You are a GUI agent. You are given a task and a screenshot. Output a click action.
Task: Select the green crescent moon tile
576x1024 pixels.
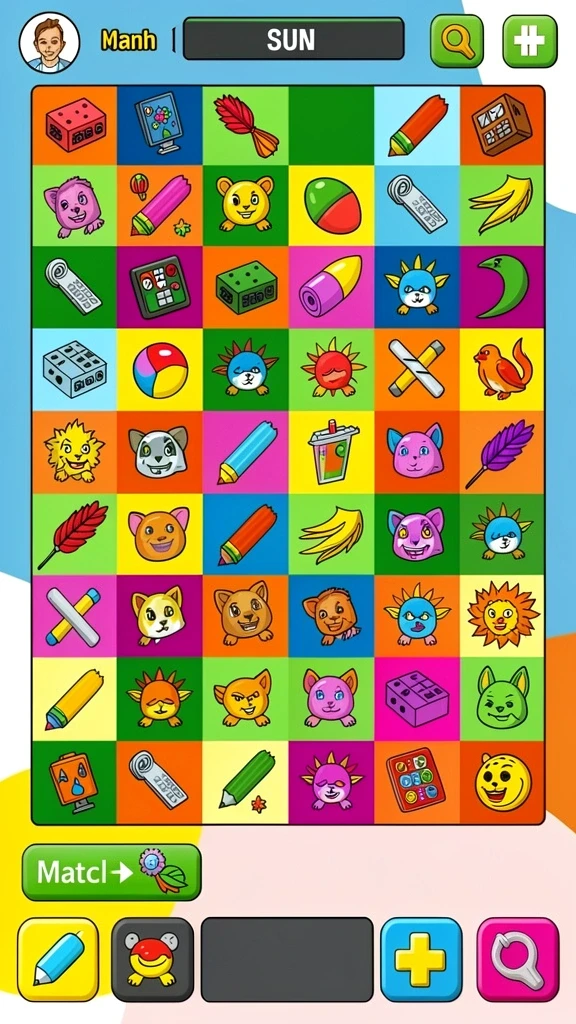(x=502, y=287)
